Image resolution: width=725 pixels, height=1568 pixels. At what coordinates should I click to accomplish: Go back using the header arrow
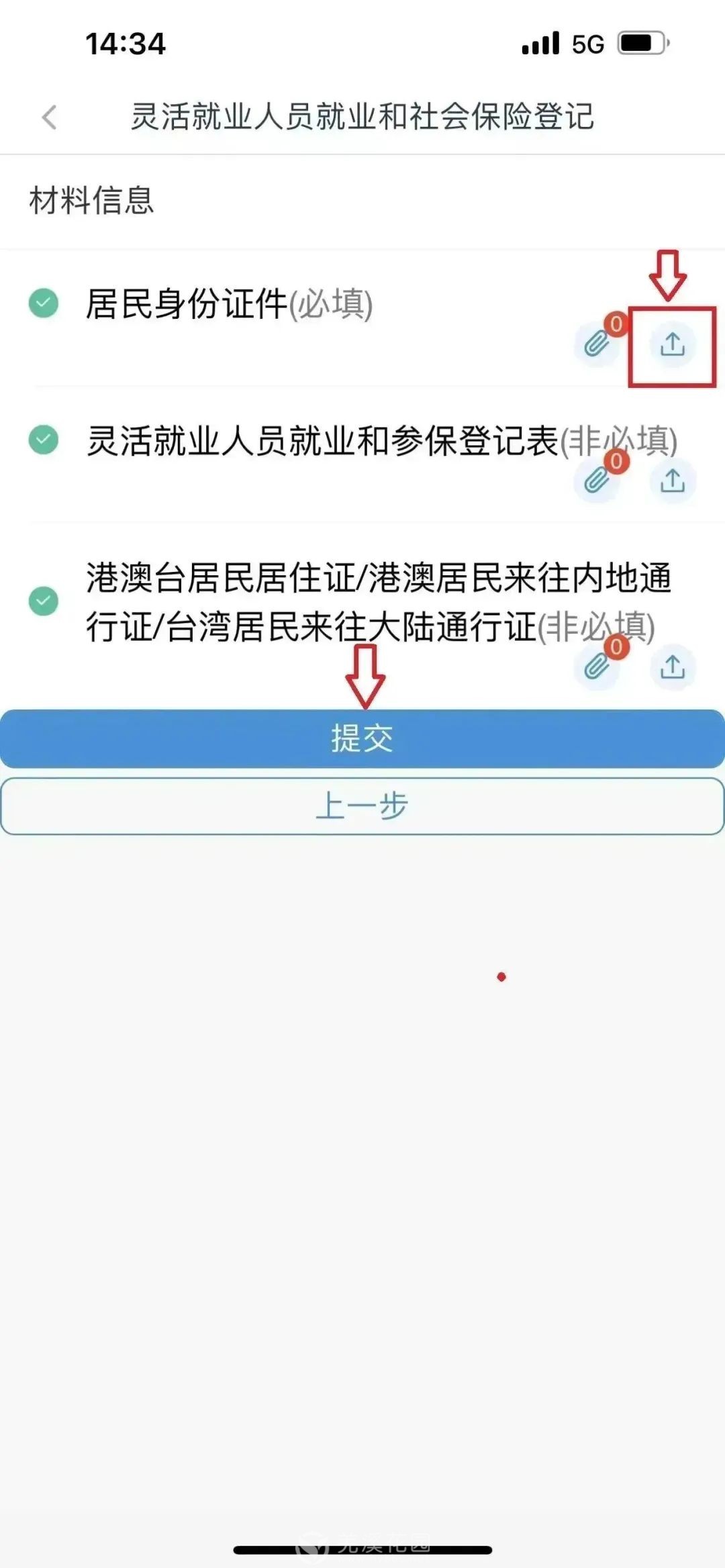[49, 117]
